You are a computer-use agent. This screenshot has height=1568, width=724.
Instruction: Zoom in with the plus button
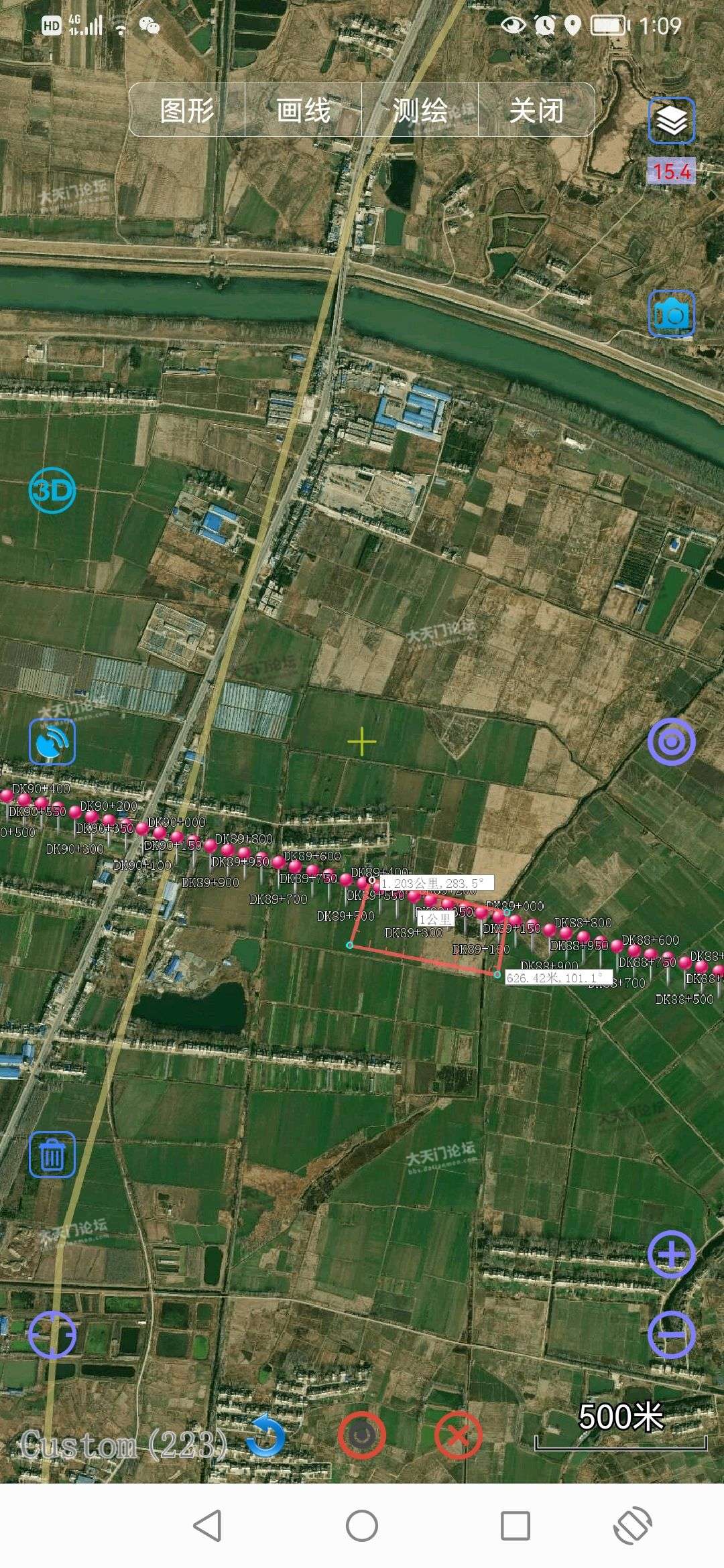tap(671, 1254)
